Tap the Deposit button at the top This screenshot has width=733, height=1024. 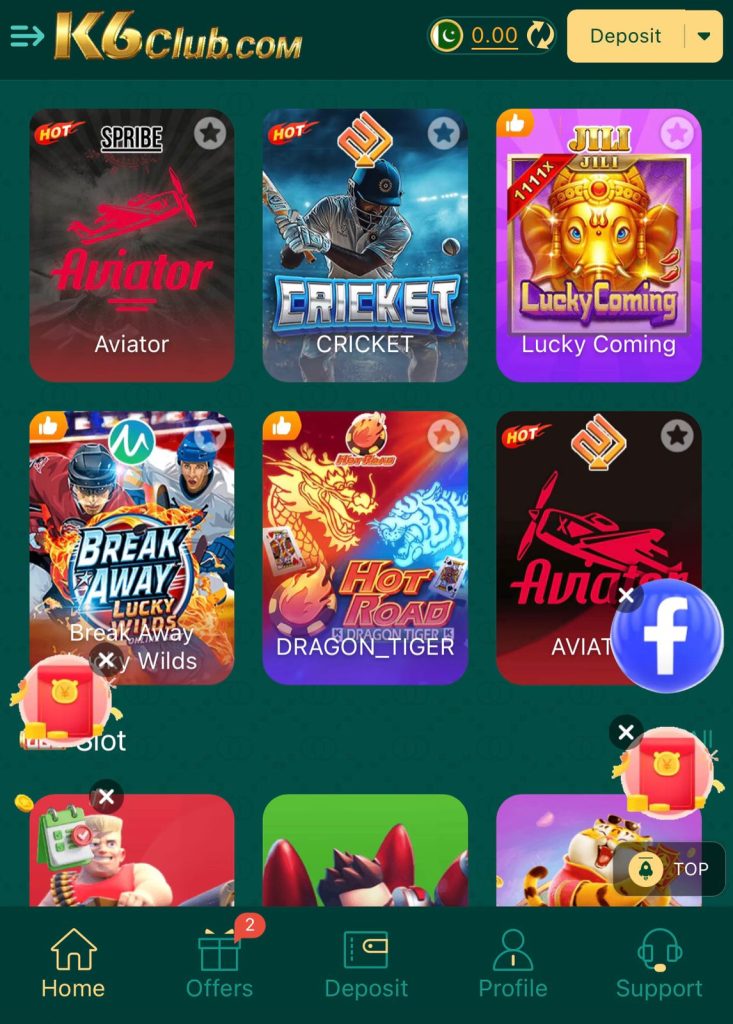point(627,36)
